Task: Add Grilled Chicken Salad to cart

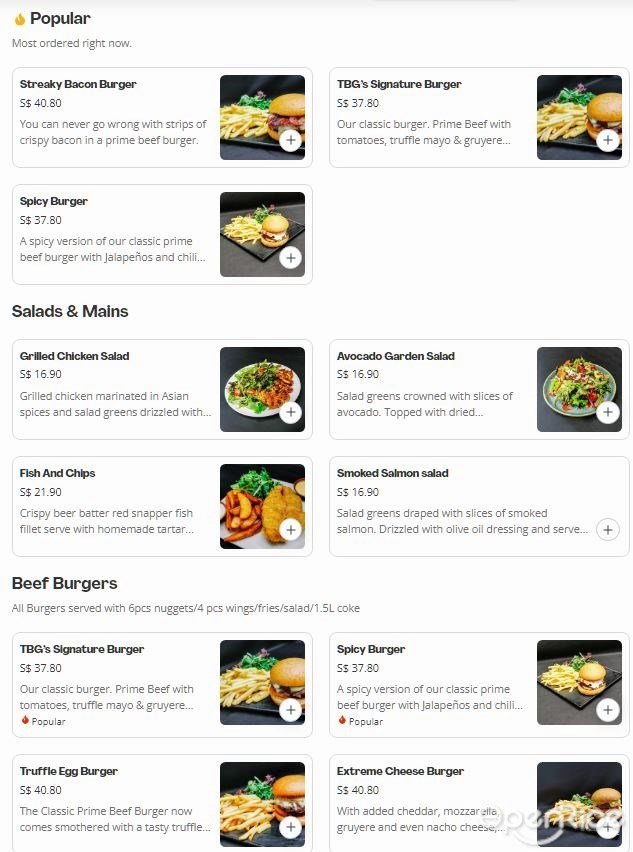Action: (290, 412)
